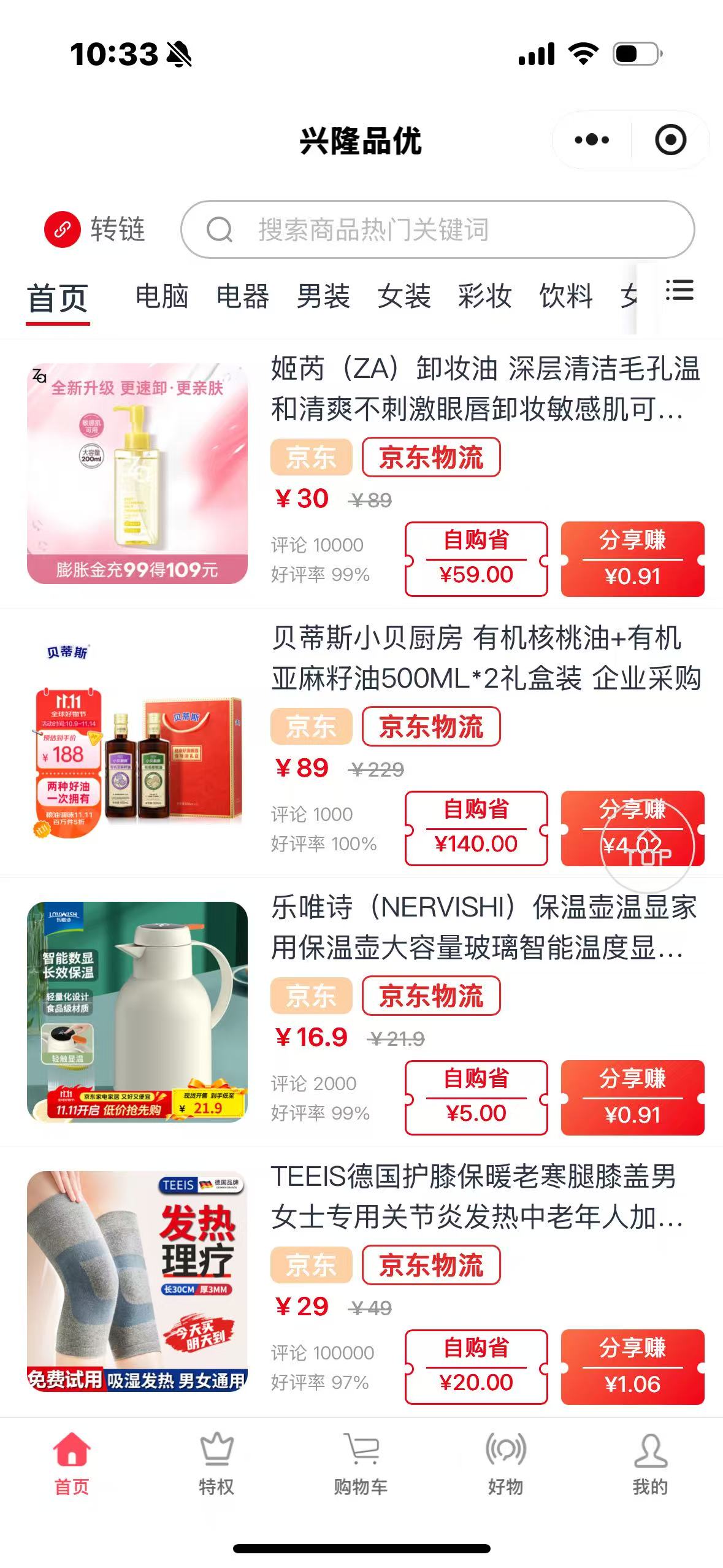Open the 姬芮 ZA 卸妆油 product
723x1568 pixels.
point(484,388)
